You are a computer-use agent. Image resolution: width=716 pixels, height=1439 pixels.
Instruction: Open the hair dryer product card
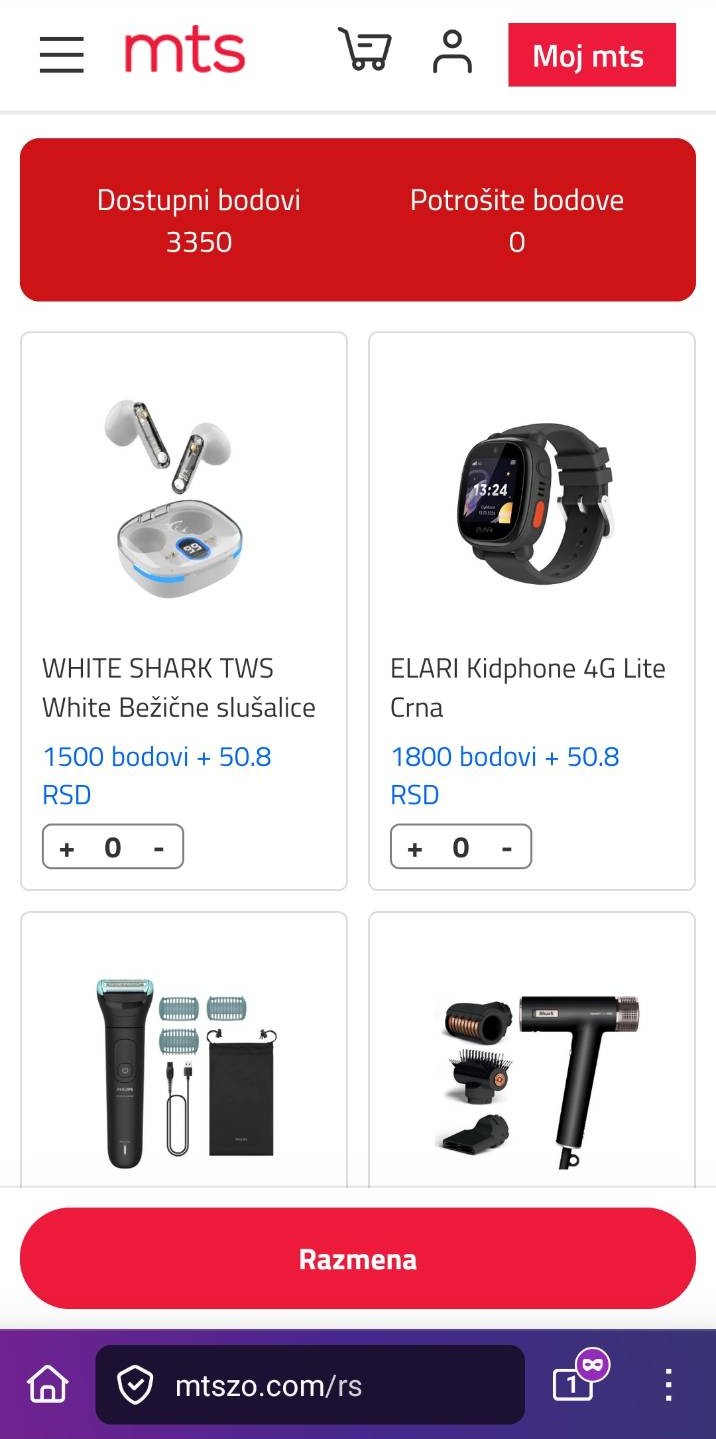[532, 1050]
